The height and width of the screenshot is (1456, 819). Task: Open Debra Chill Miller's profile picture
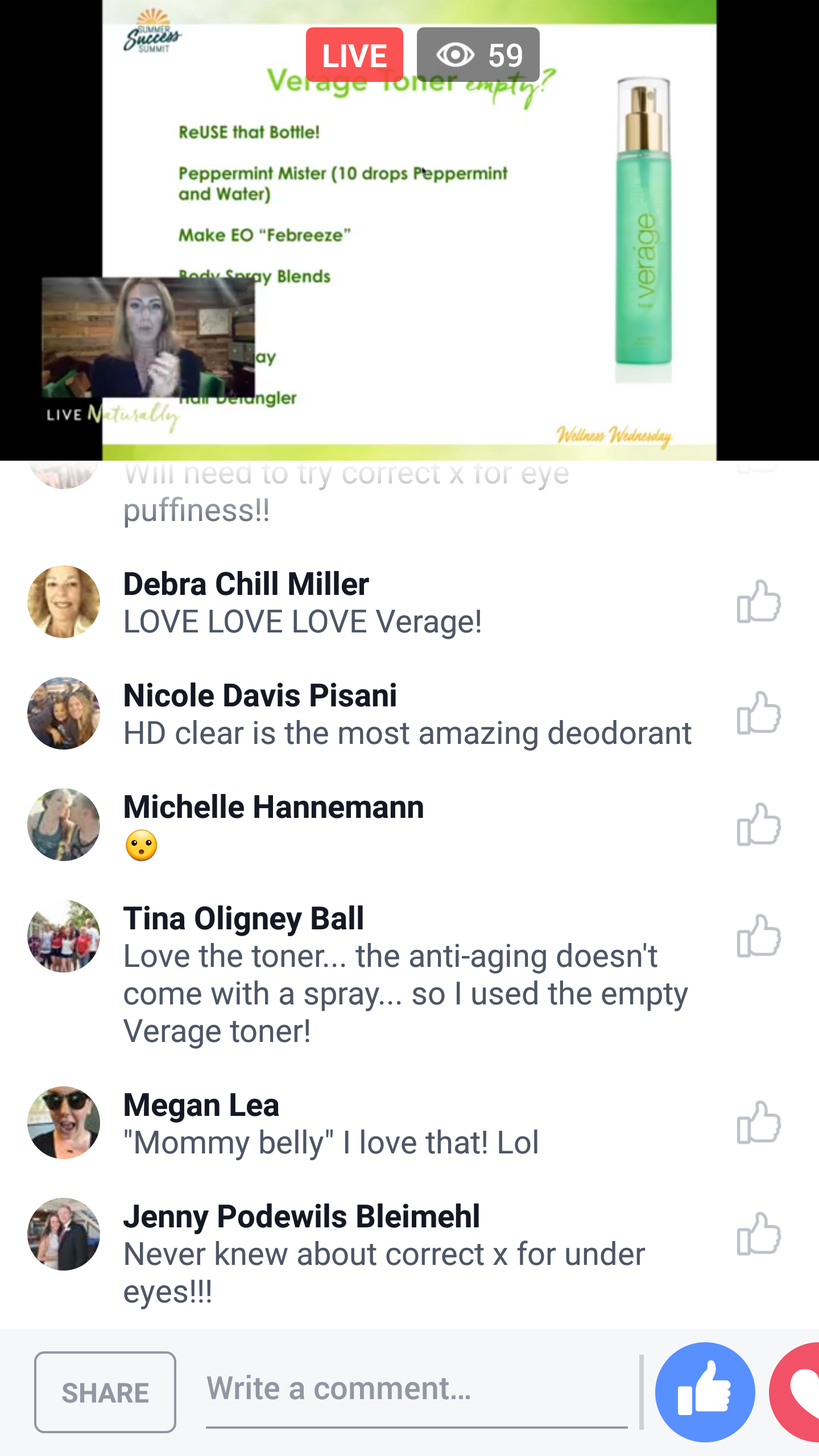[x=64, y=601]
